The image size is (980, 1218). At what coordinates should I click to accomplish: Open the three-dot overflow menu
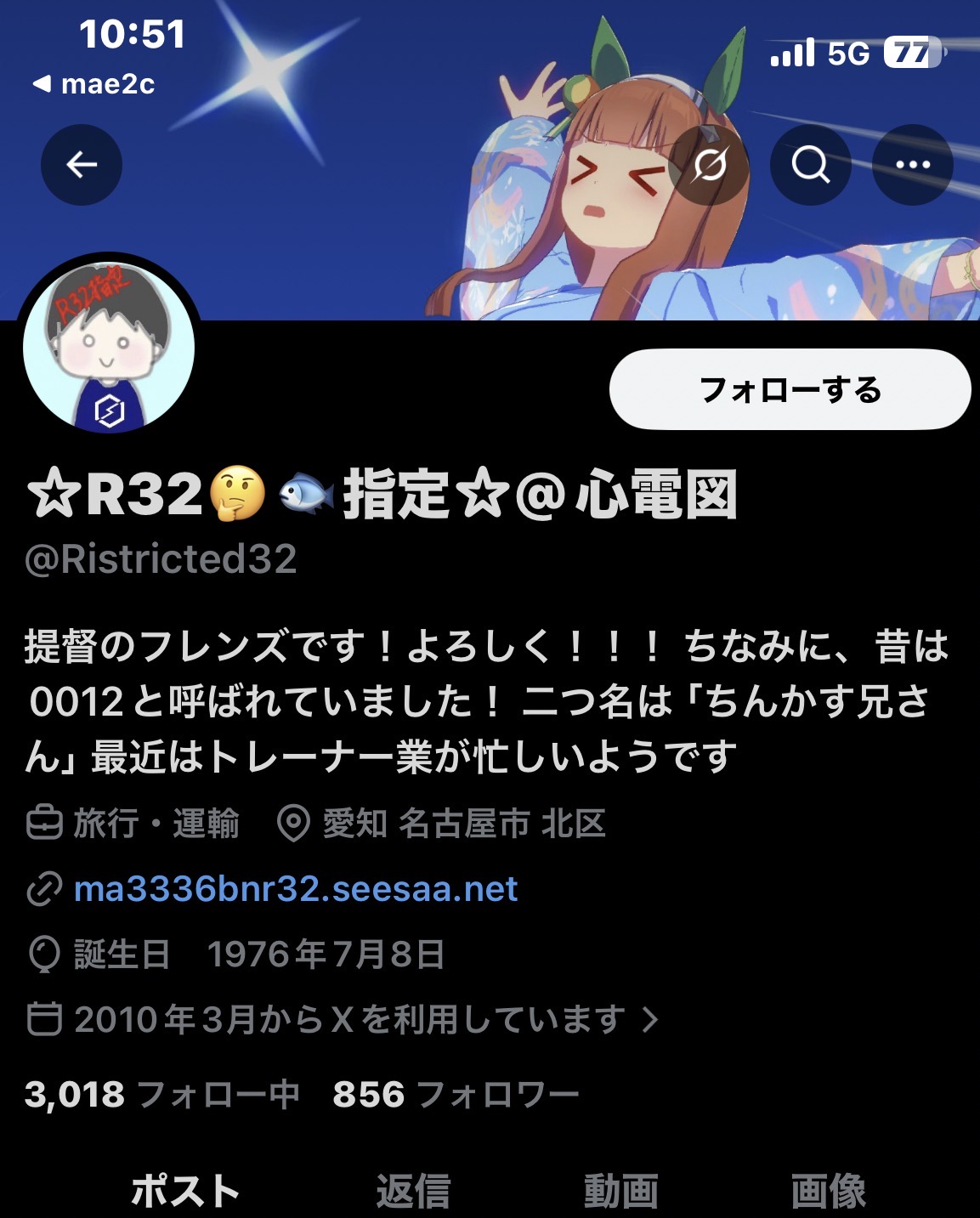pyautogui.click(x=912, y=165)
